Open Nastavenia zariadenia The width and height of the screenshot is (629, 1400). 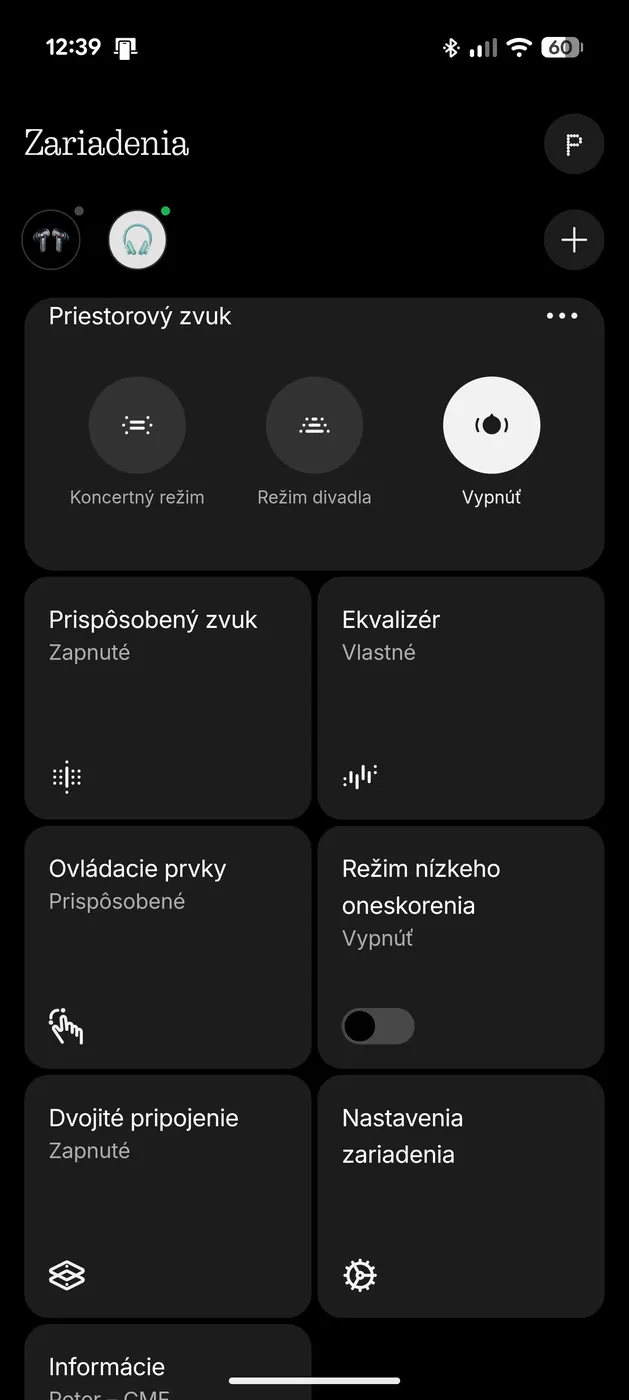pos(461,1196)
